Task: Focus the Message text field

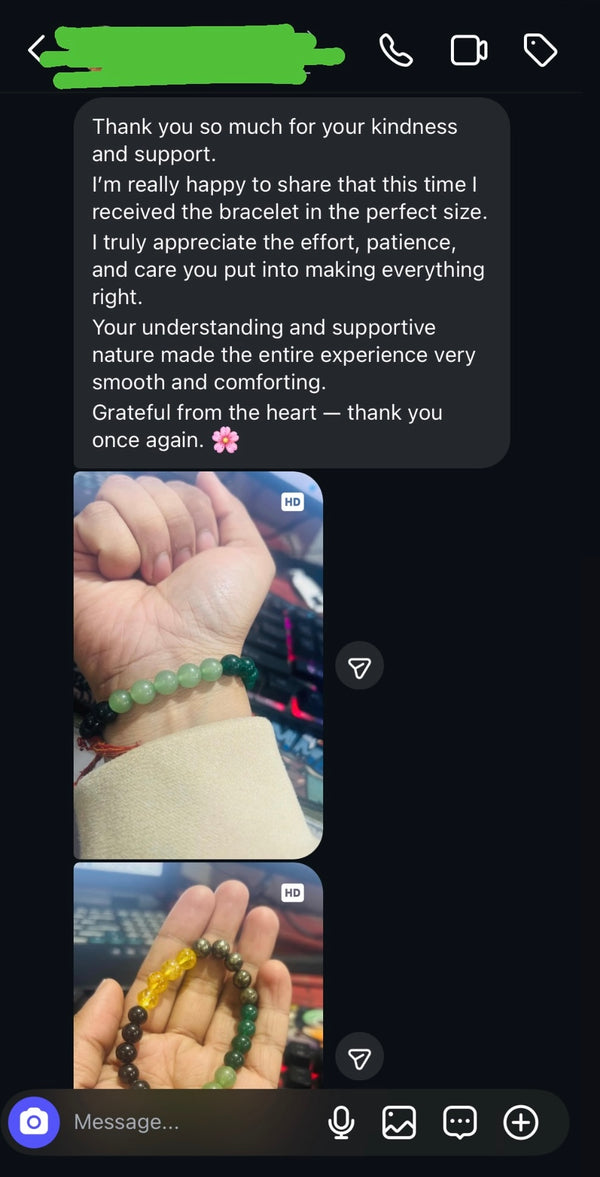Action: click(x=190, y=1122)
